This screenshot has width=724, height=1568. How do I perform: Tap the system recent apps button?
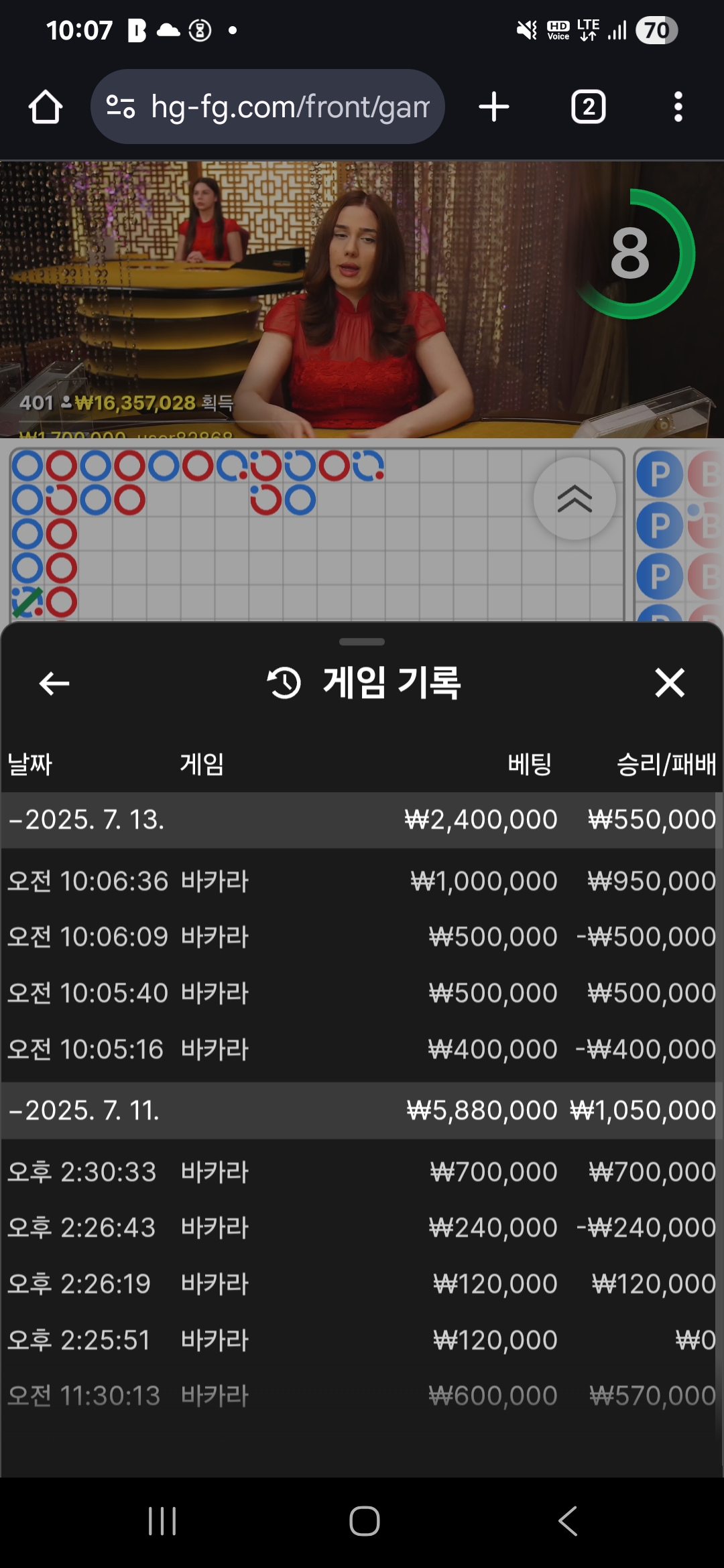point(162,1520)
